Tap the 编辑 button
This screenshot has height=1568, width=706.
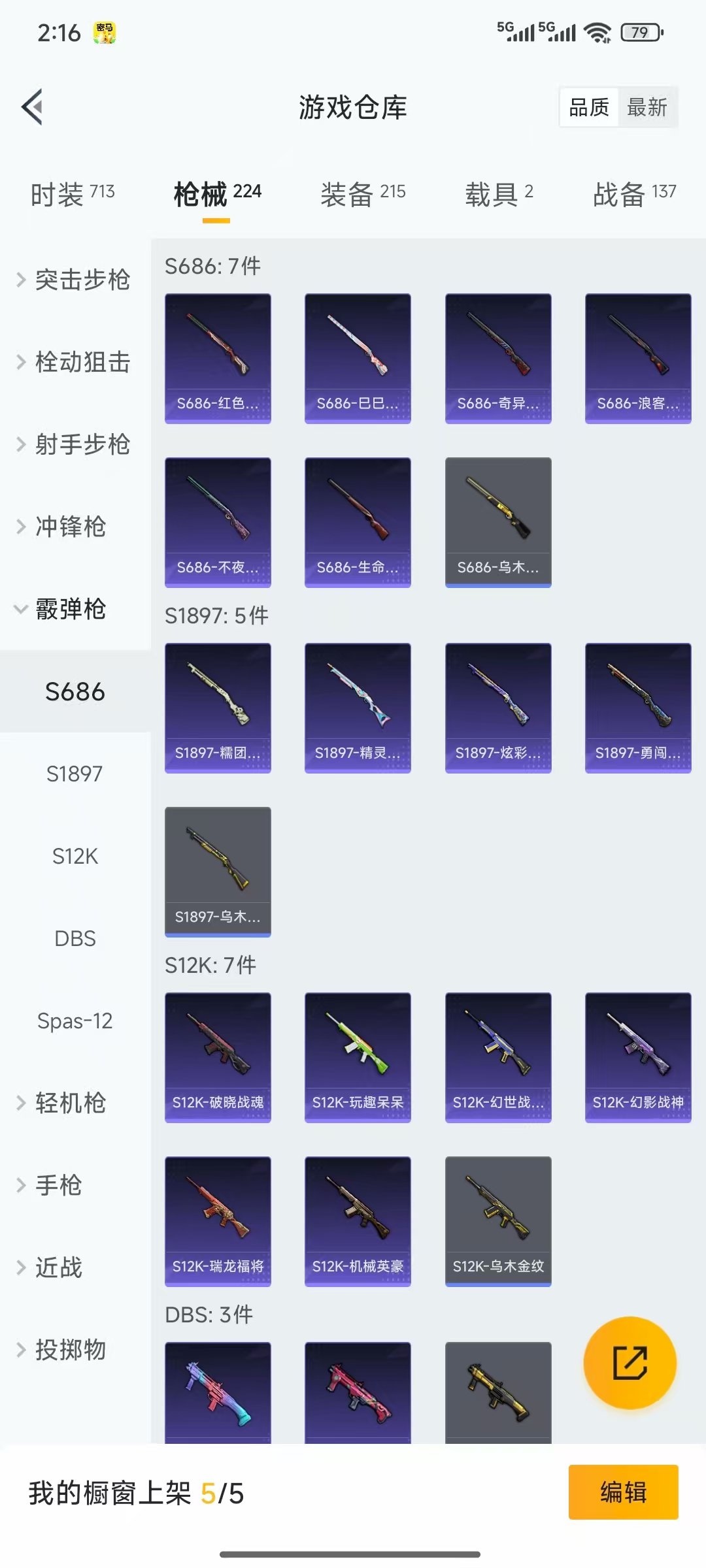623,1492
